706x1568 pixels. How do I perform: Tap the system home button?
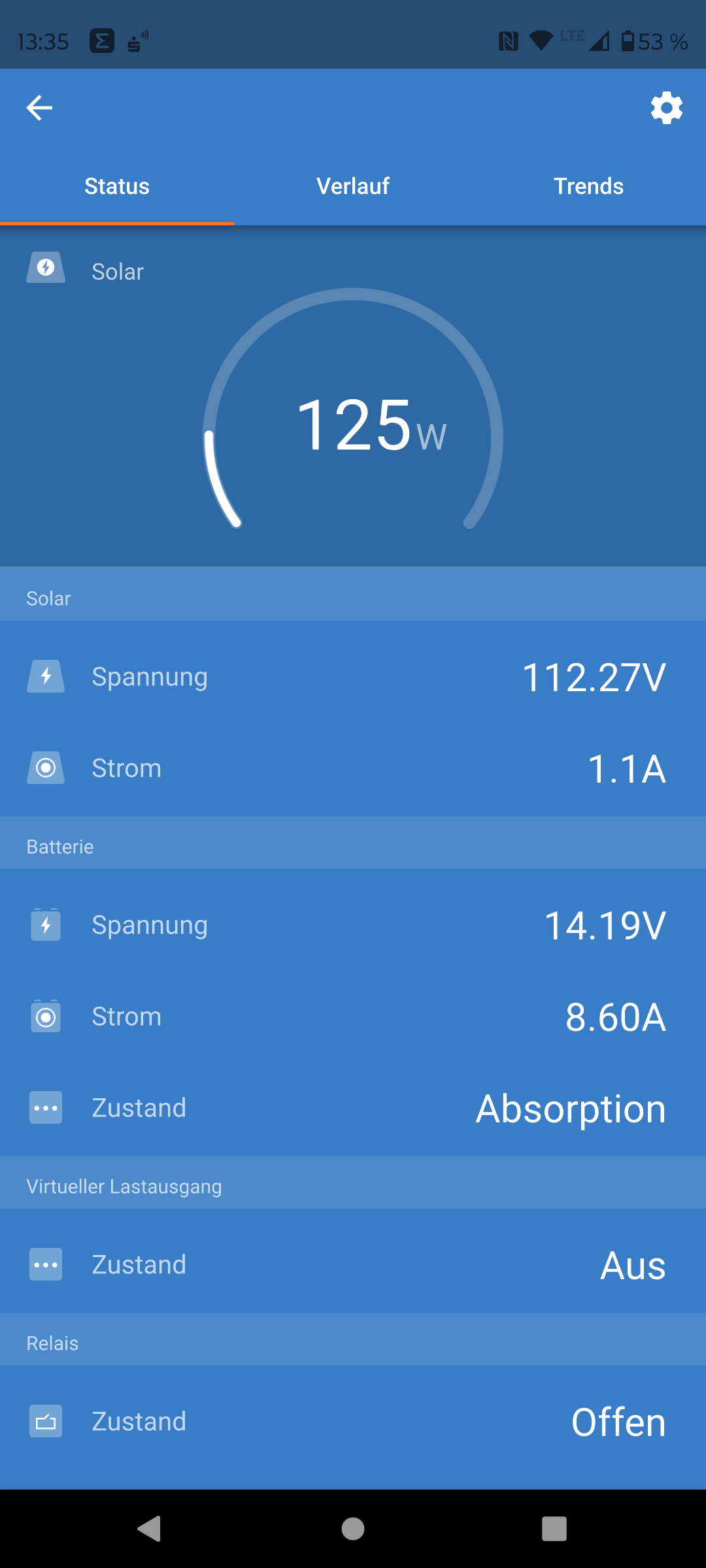point(353,1529)
